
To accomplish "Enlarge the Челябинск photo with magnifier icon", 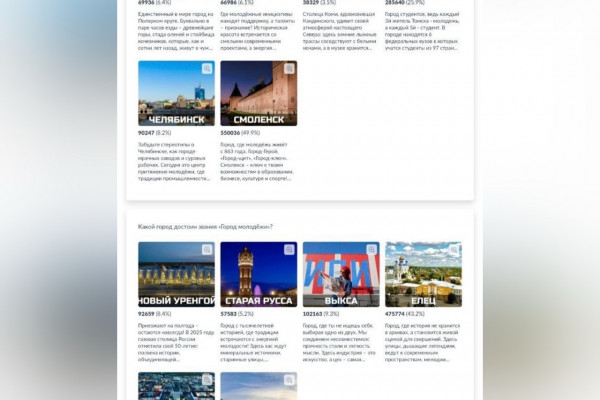I will pyautogui.click(x=207, y=69).
